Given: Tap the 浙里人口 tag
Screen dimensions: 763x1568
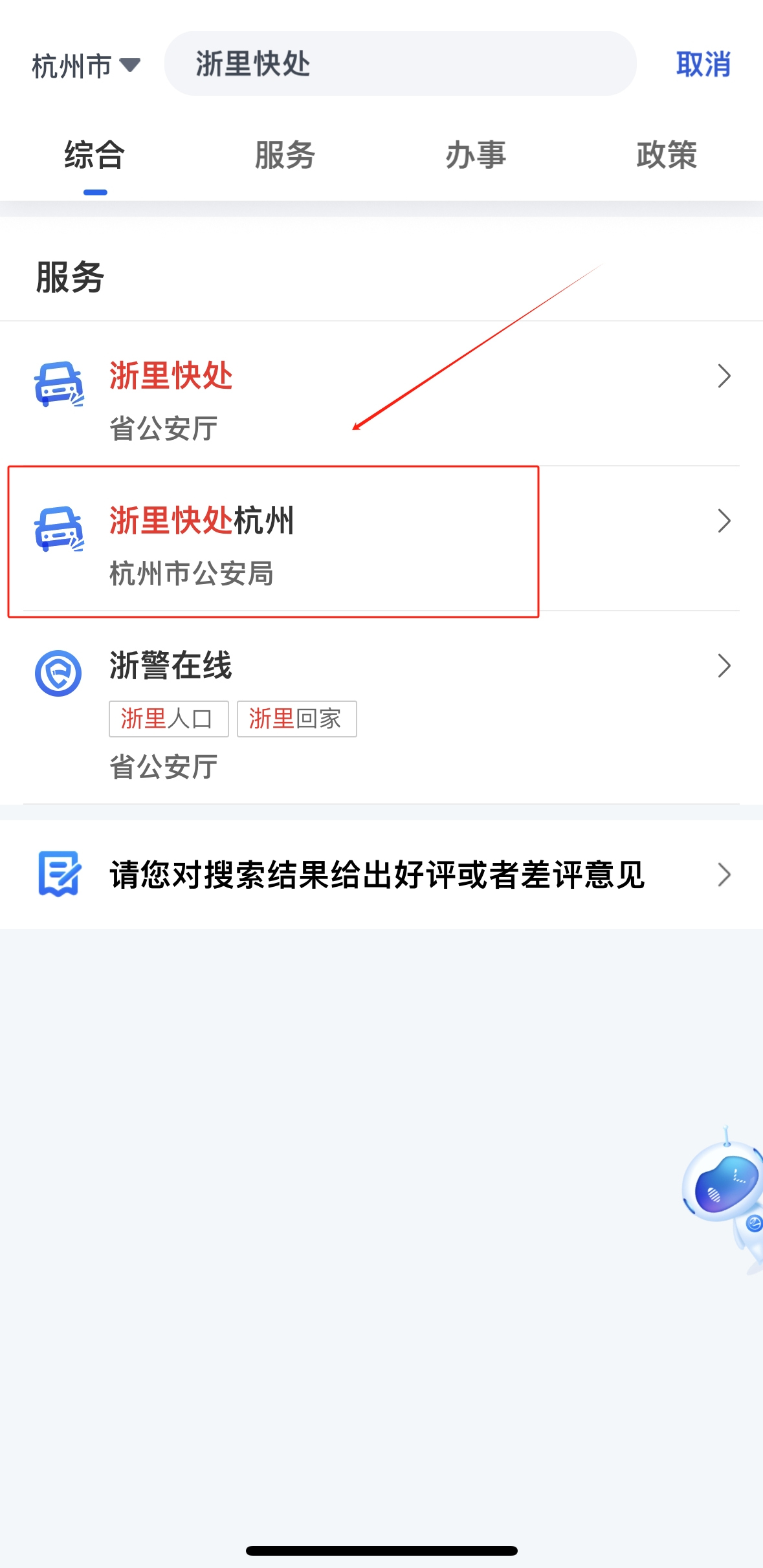Looking at the screenshot, I should (x=168, y=719).
